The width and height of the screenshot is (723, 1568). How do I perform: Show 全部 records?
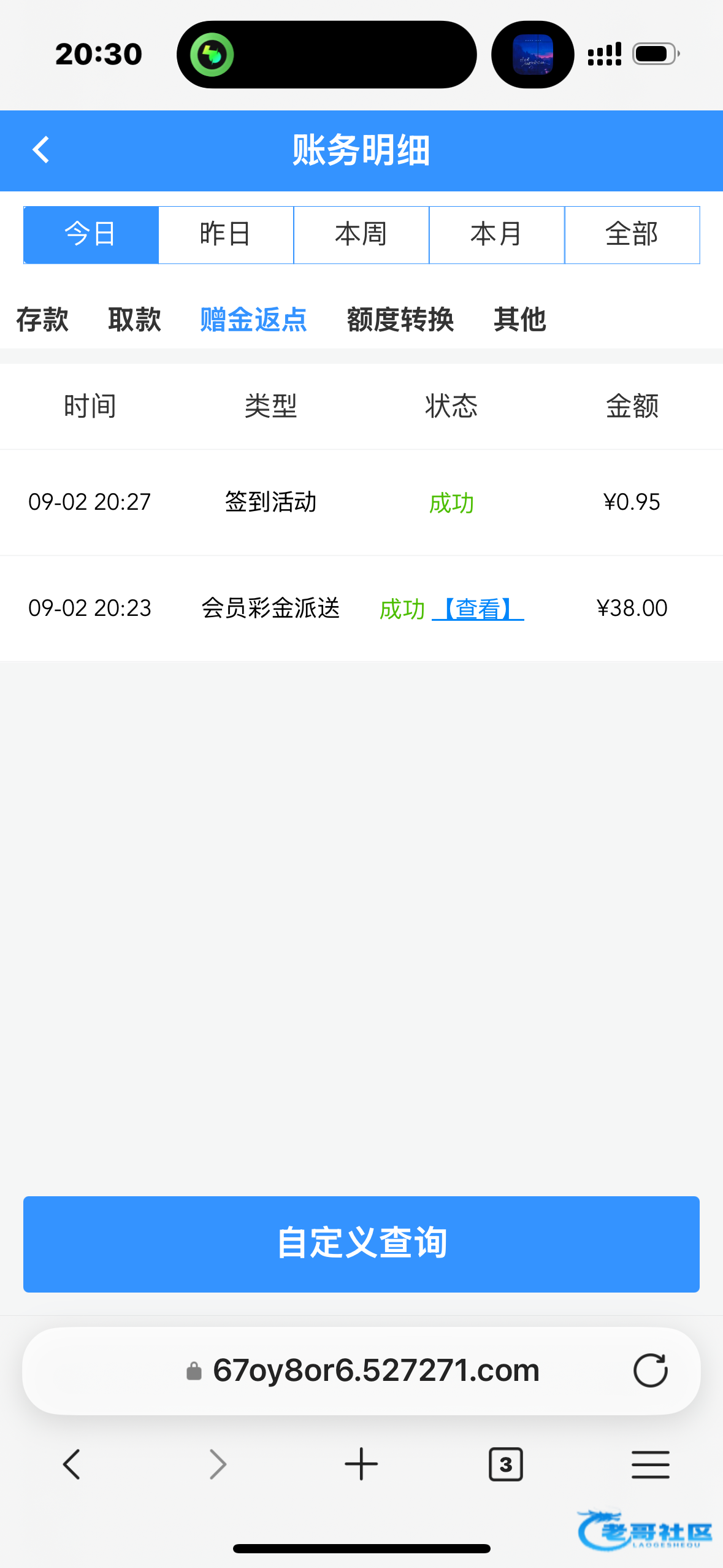(632, 234)
